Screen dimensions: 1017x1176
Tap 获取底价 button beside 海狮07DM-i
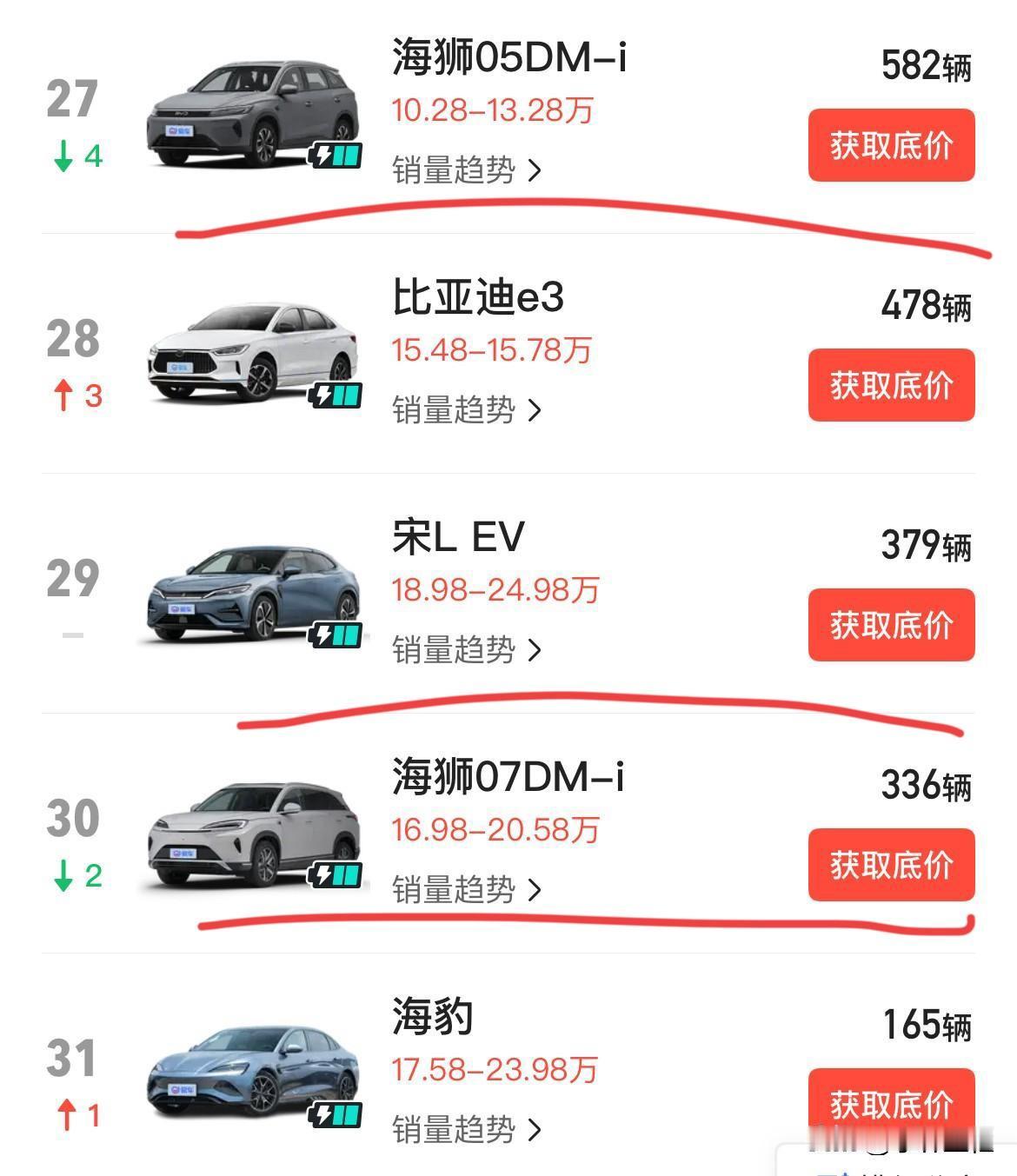point(890,864)
